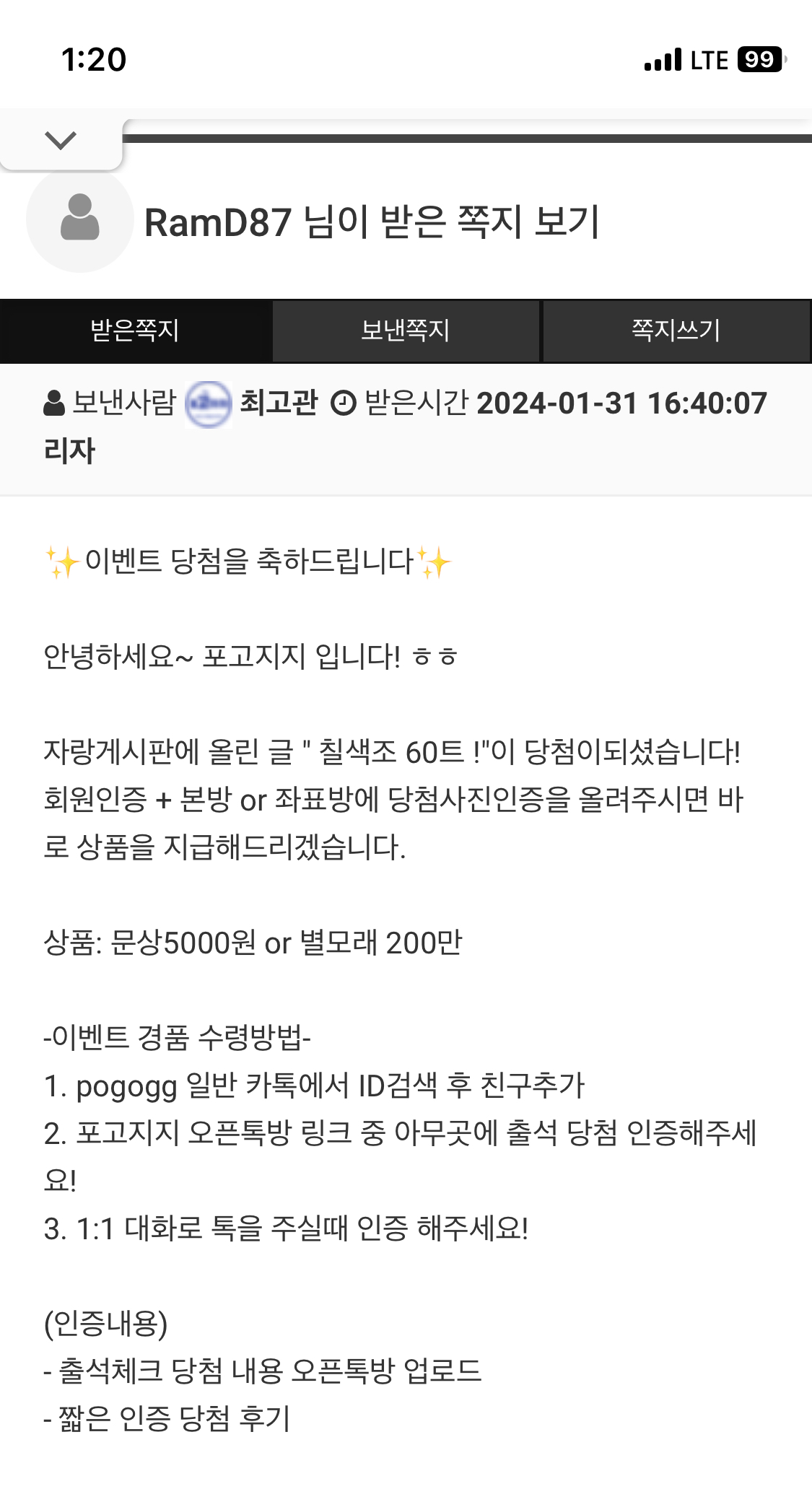Switch to the 받은쪽지 tab

(135, 331)
